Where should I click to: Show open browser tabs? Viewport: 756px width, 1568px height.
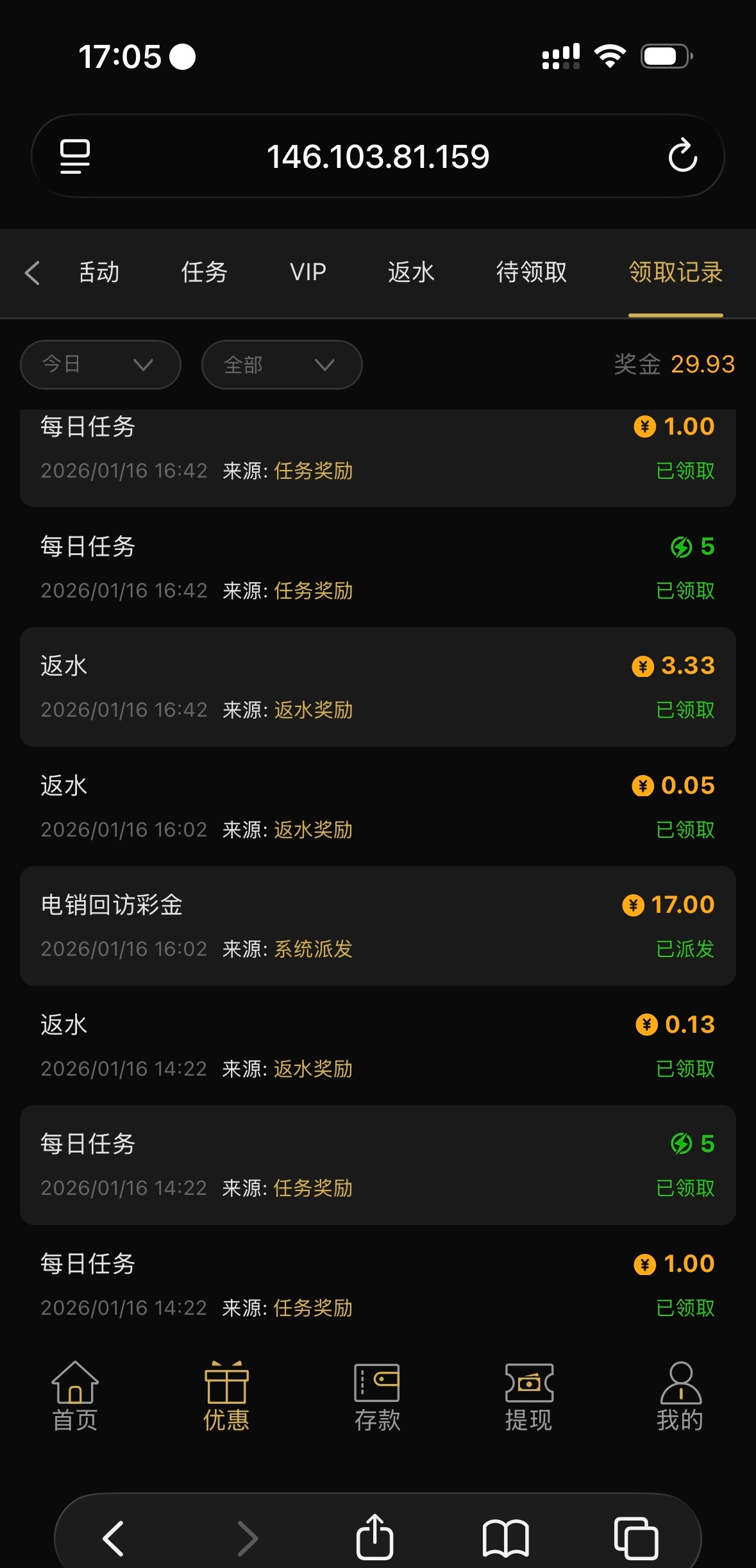point(635,1537)
